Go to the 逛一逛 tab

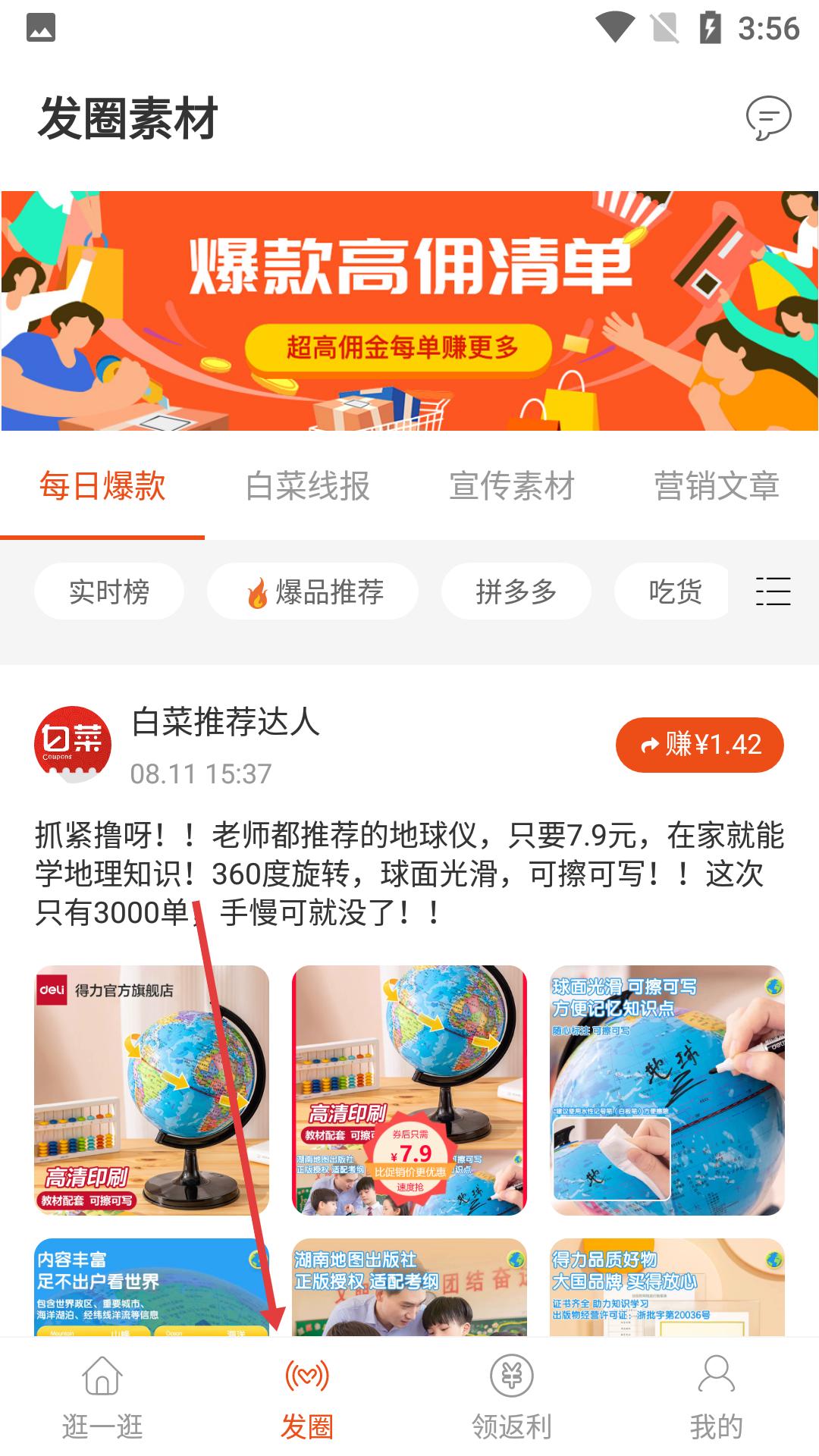102,1397
